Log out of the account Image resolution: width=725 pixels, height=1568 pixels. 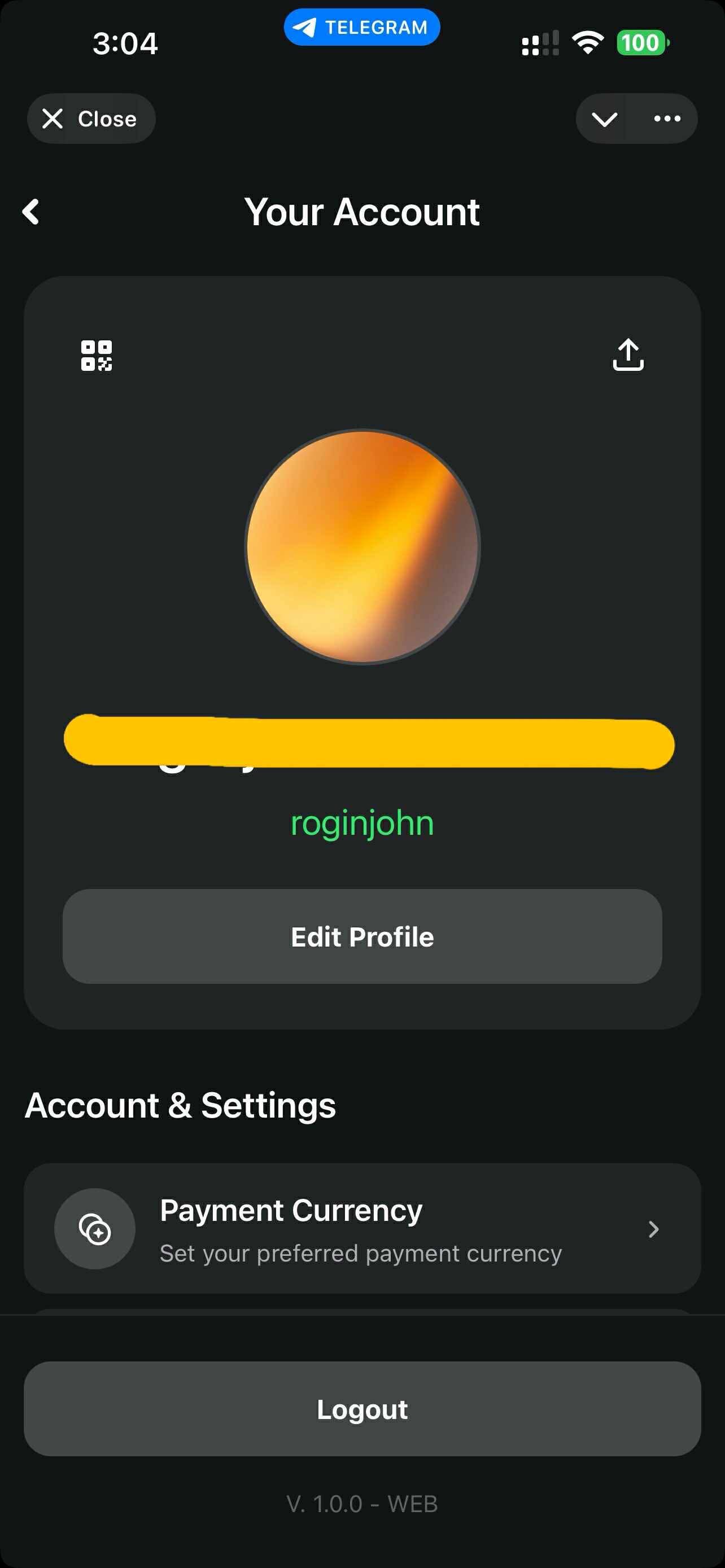click(362, 1408)
